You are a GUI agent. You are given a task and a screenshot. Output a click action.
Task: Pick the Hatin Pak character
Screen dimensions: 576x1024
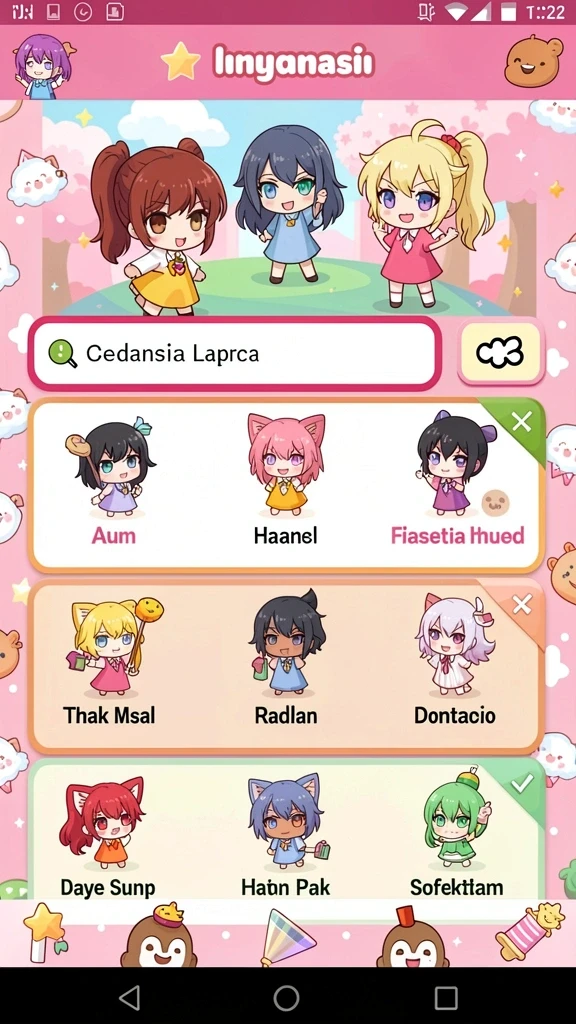click(286, 837)
